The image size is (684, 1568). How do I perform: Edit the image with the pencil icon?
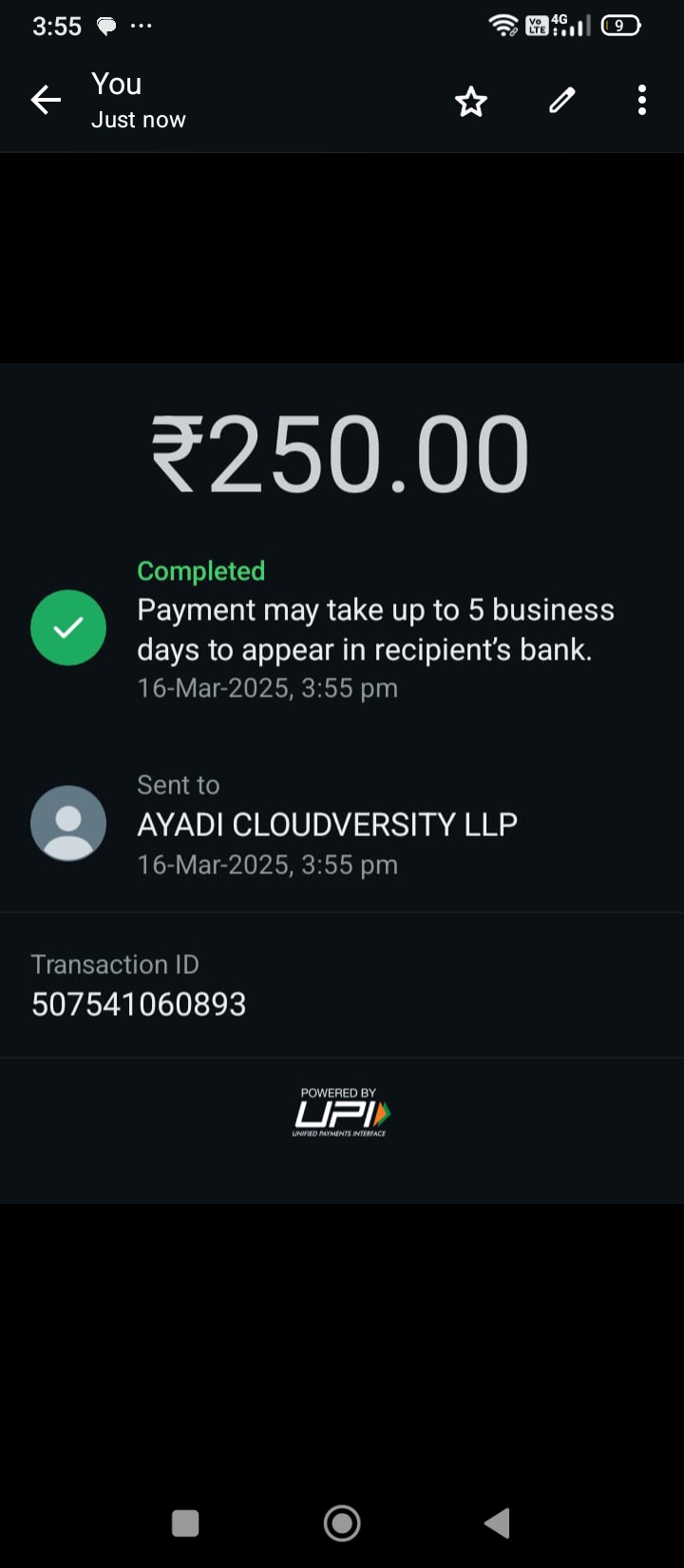click(x=562, y=100)
